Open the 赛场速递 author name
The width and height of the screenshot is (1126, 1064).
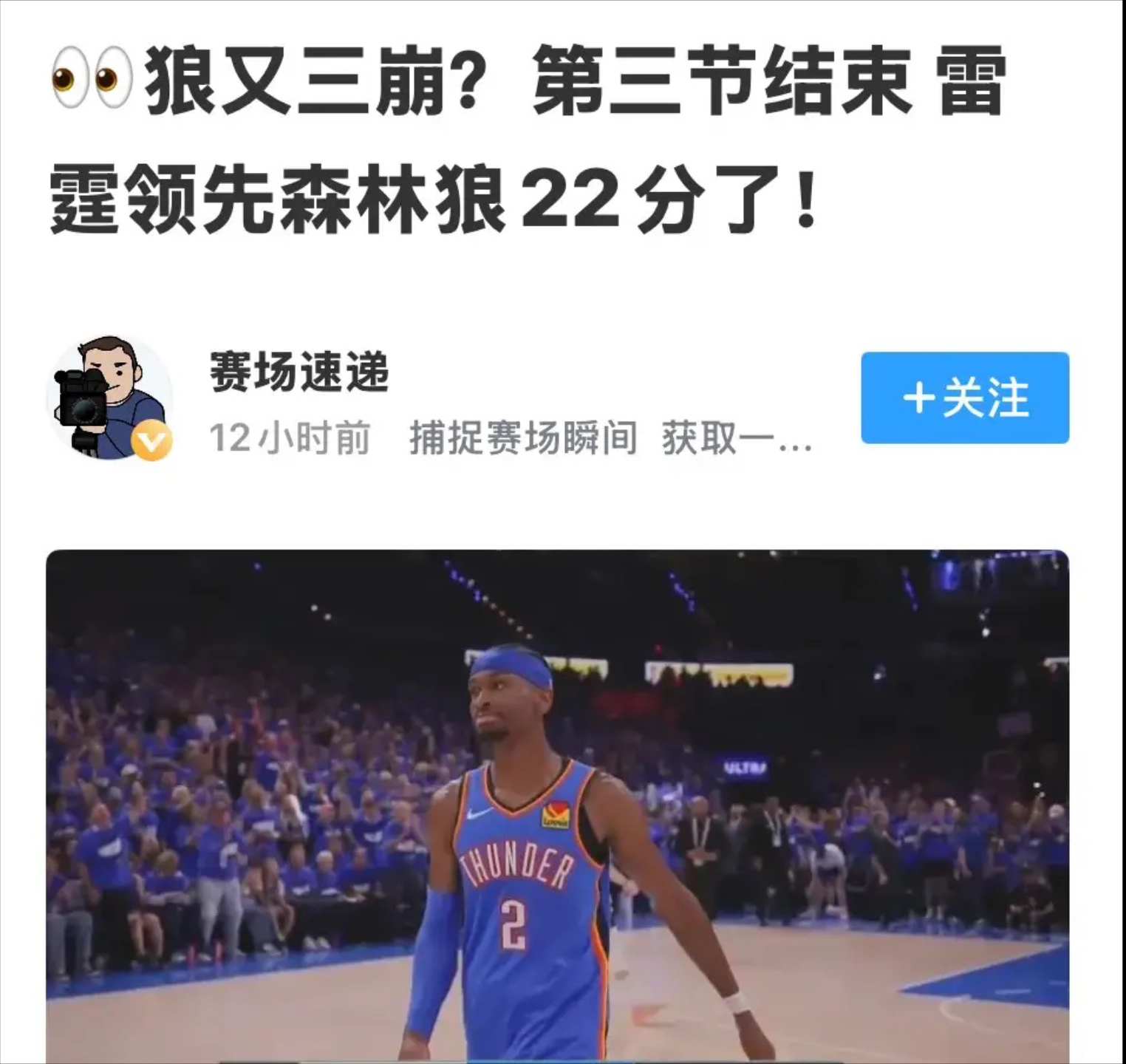299,372
